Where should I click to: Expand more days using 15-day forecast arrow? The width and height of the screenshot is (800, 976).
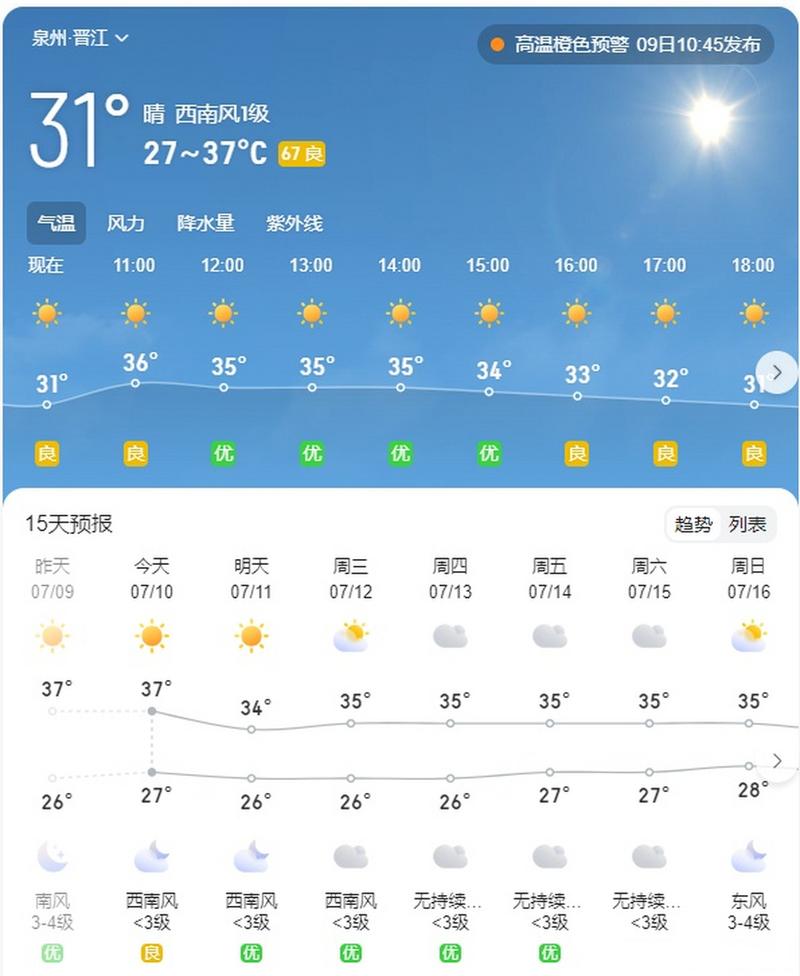tap(777, 761)
